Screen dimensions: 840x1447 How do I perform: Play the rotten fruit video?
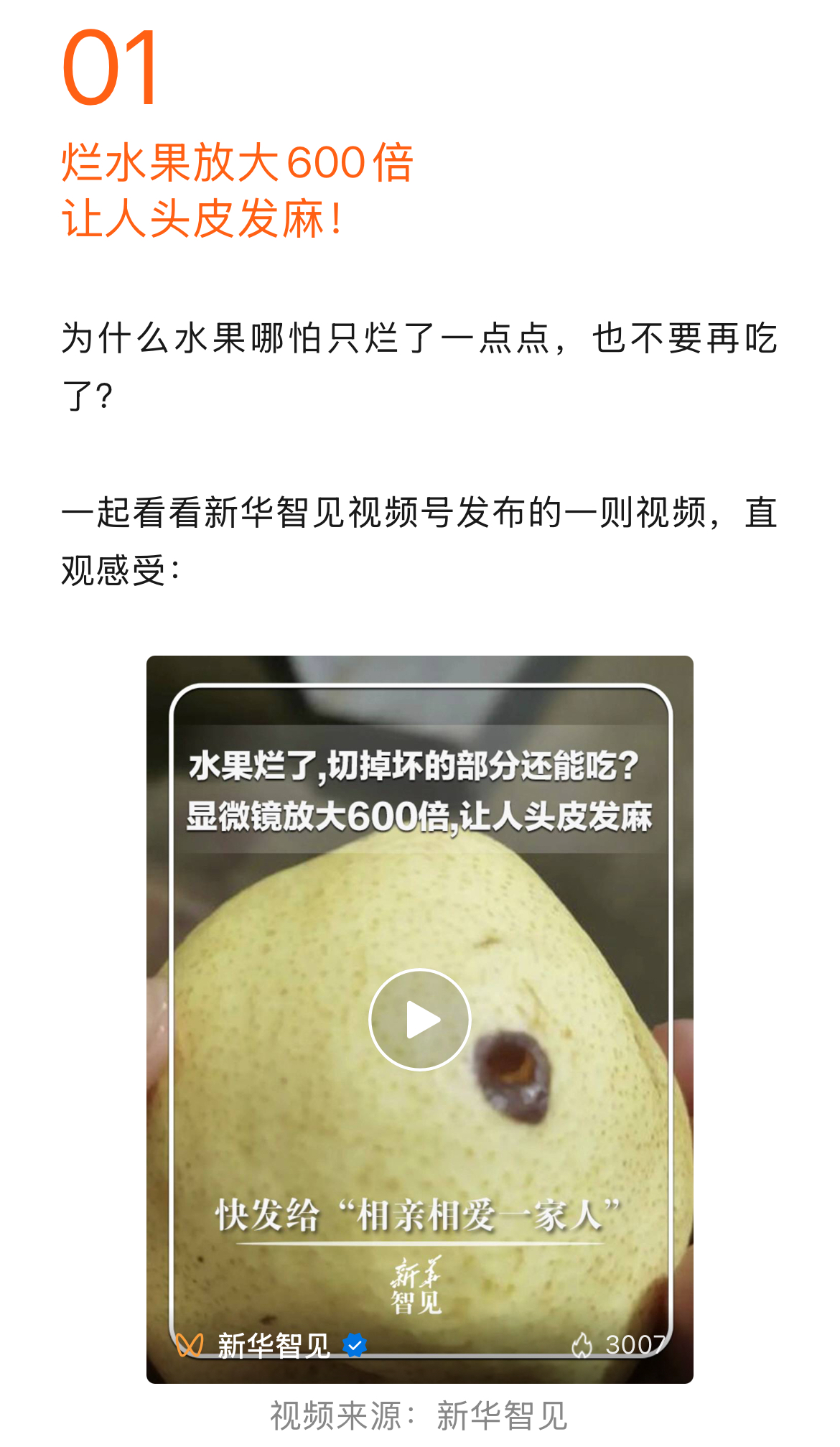pyautogui.click(x=420, y=1019)
